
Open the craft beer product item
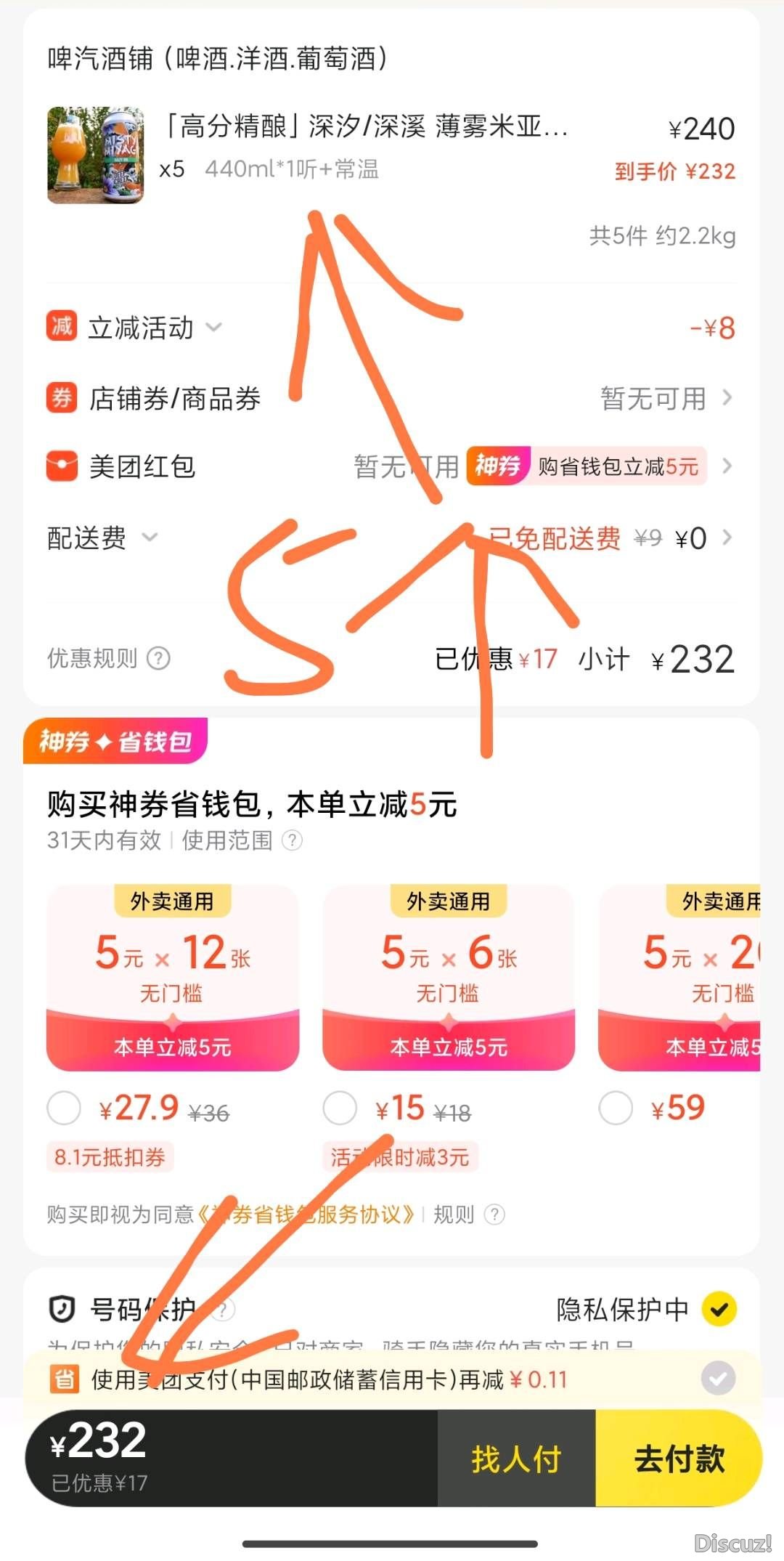click(x=363, y=149)
